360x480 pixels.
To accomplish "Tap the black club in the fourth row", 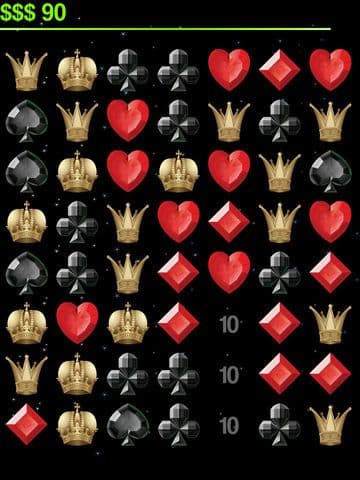I will pos(77,222).
